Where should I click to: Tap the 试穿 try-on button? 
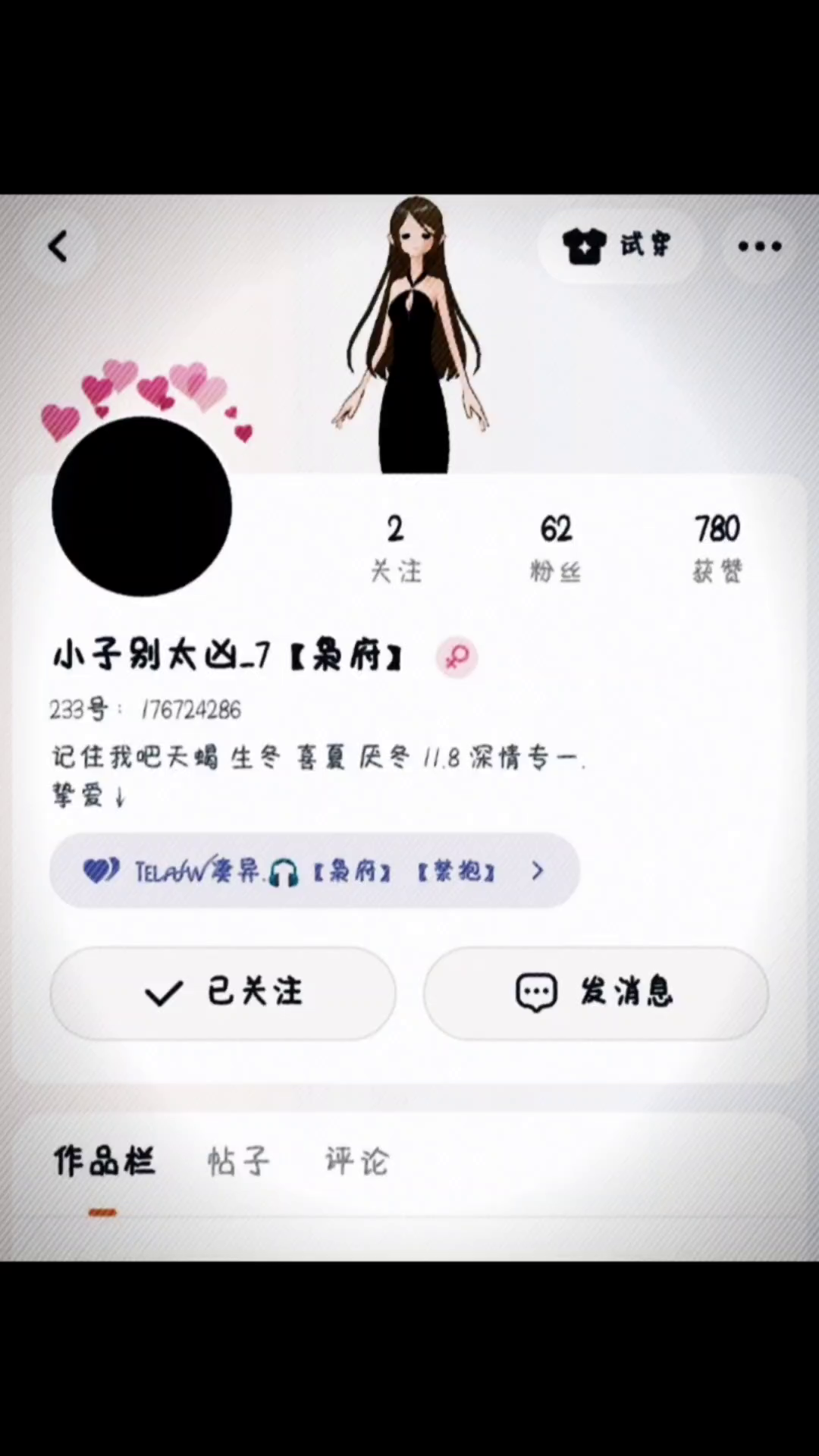pos(618,246)
